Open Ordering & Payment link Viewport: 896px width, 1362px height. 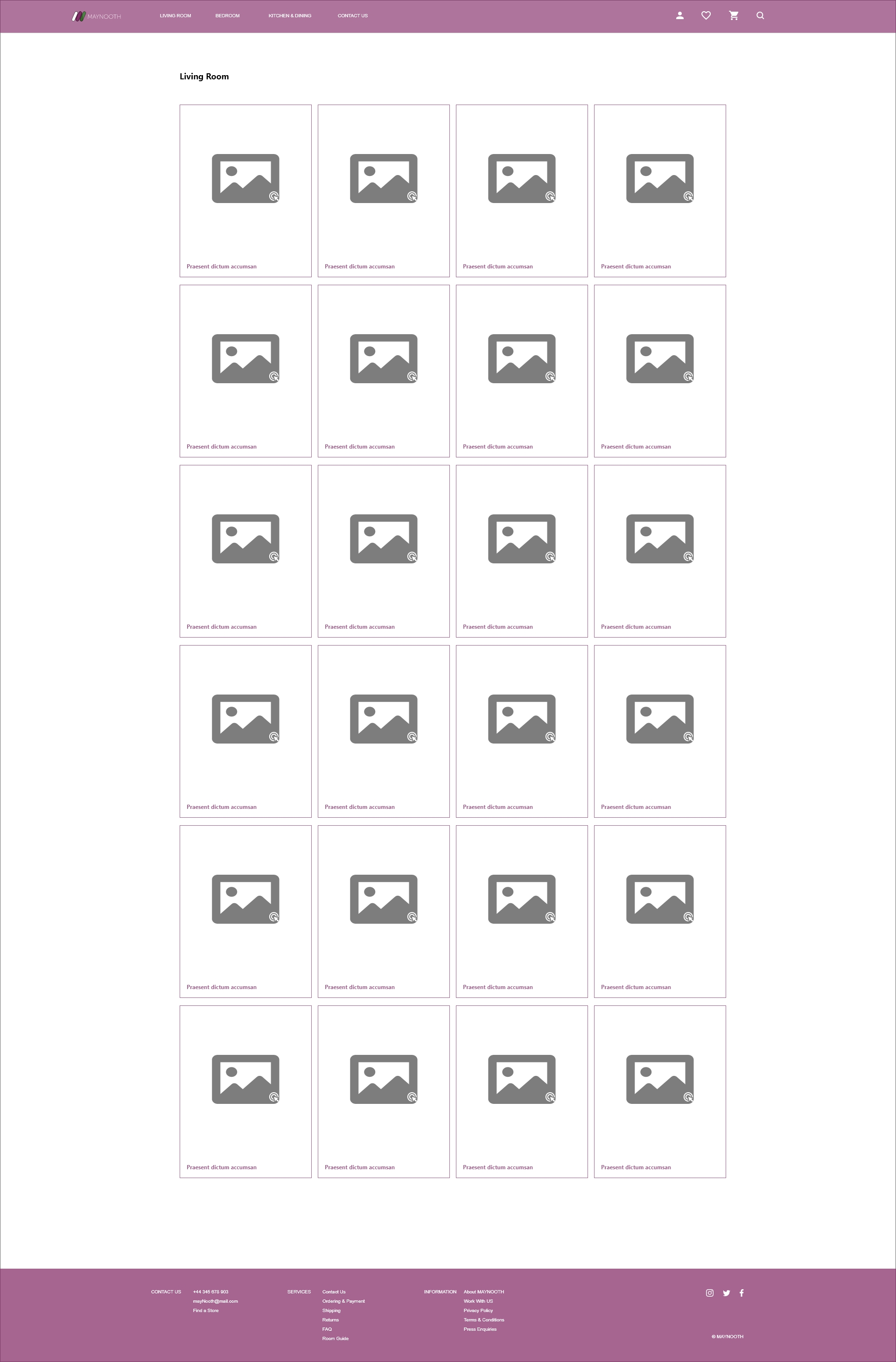343,1301
